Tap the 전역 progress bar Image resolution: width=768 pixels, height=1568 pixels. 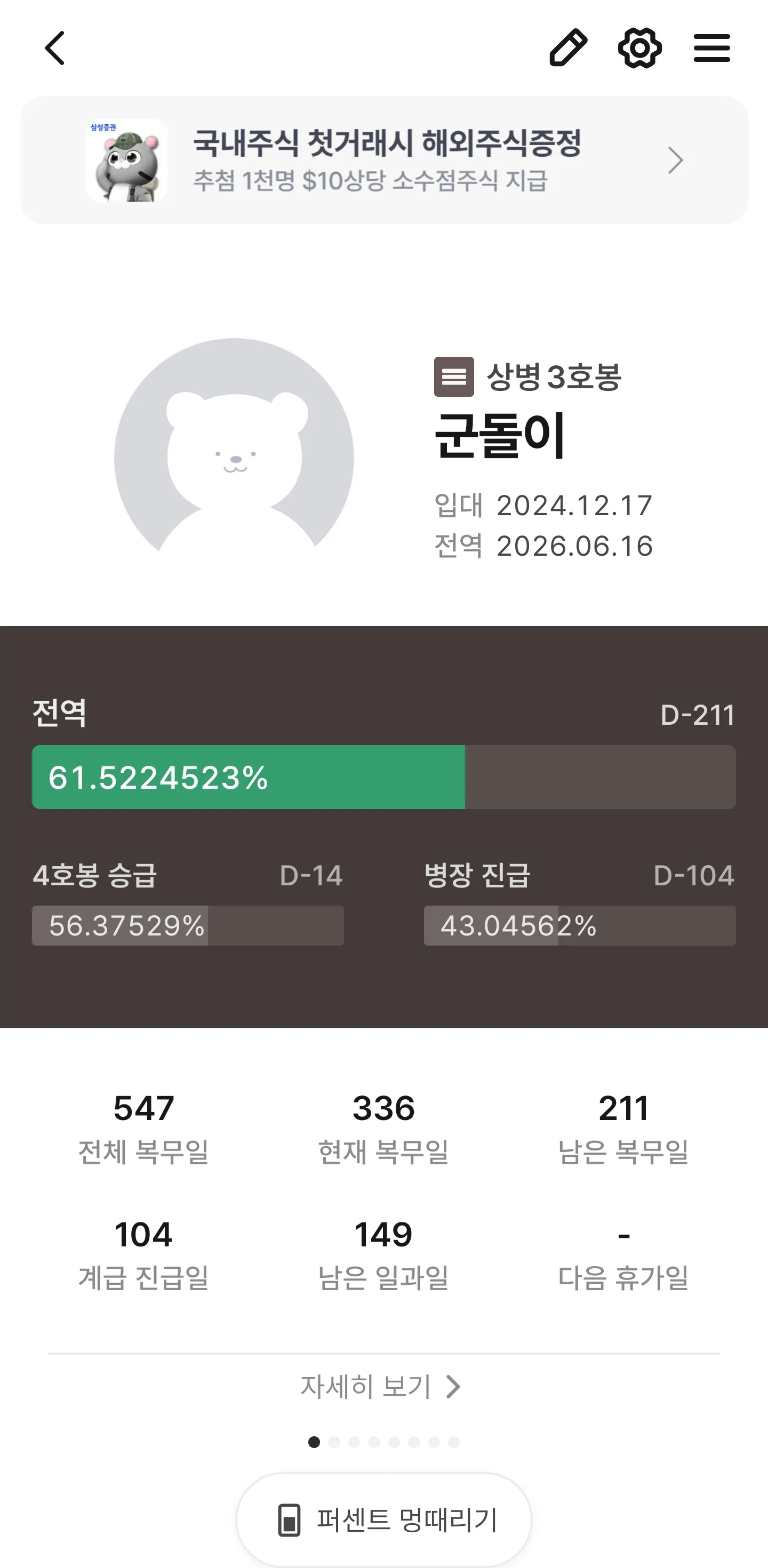click(384, 777)
